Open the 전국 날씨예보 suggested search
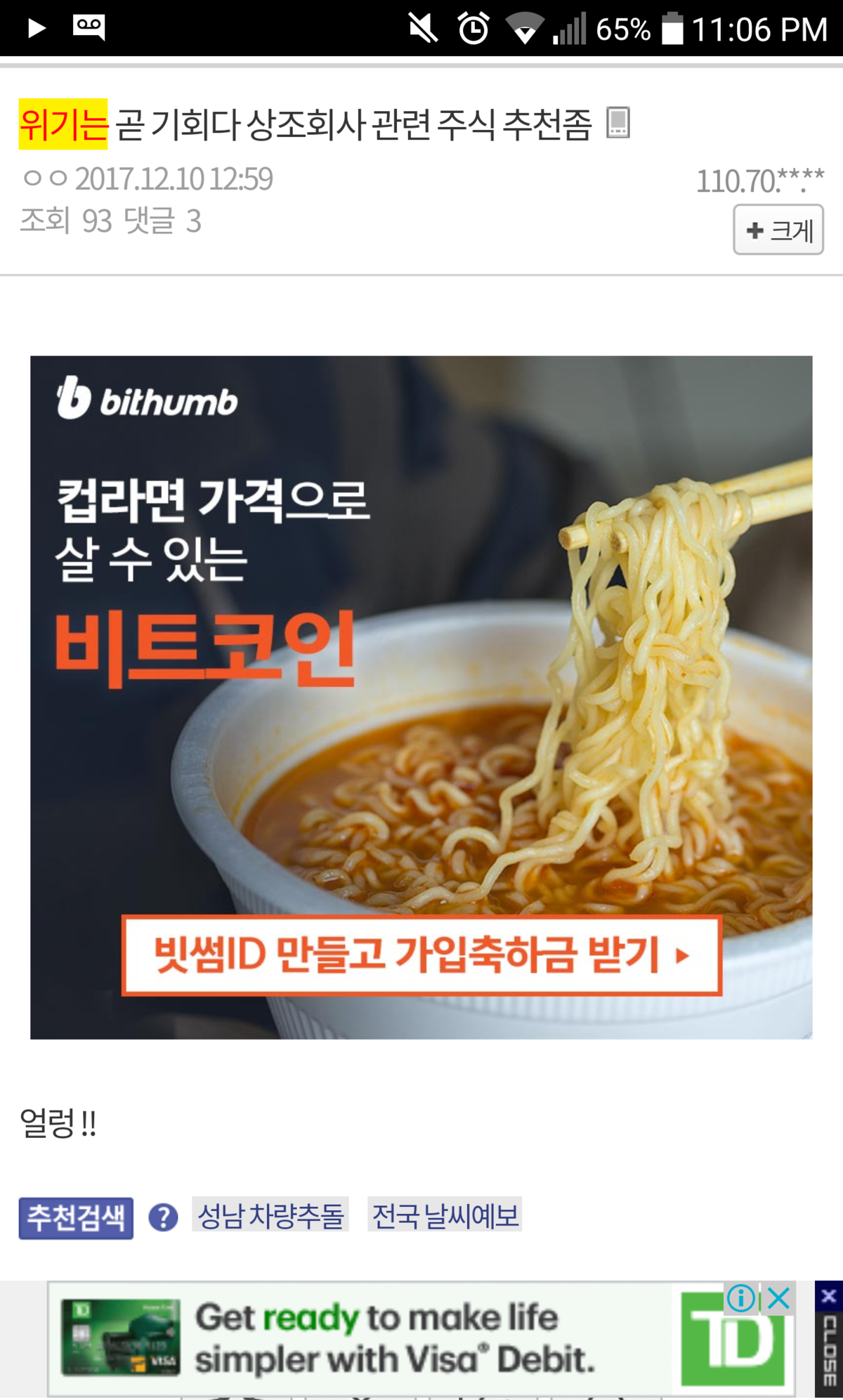This screenshot has width=843, height=1400. (x=445, y=1216)
